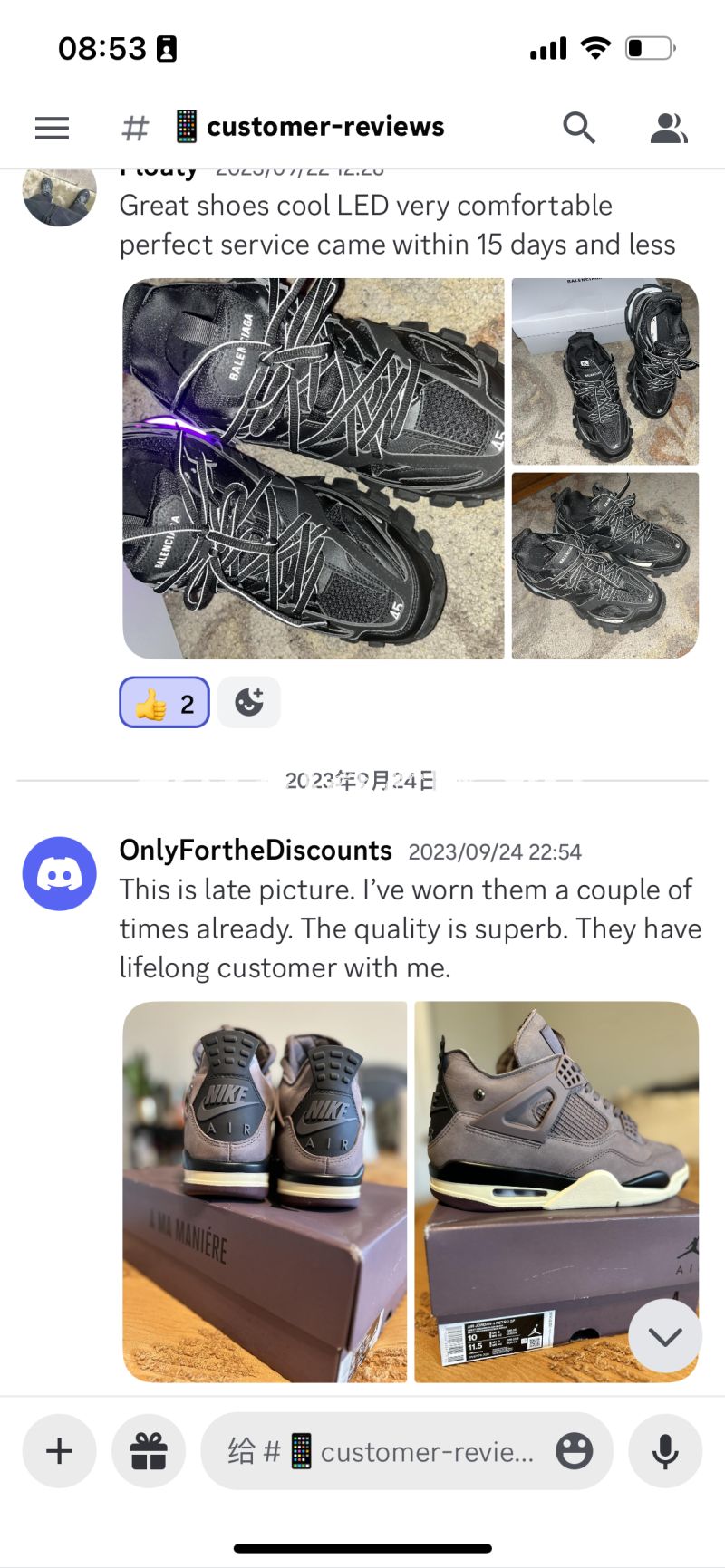
Task: Show the member list
Action: [669, 128]
